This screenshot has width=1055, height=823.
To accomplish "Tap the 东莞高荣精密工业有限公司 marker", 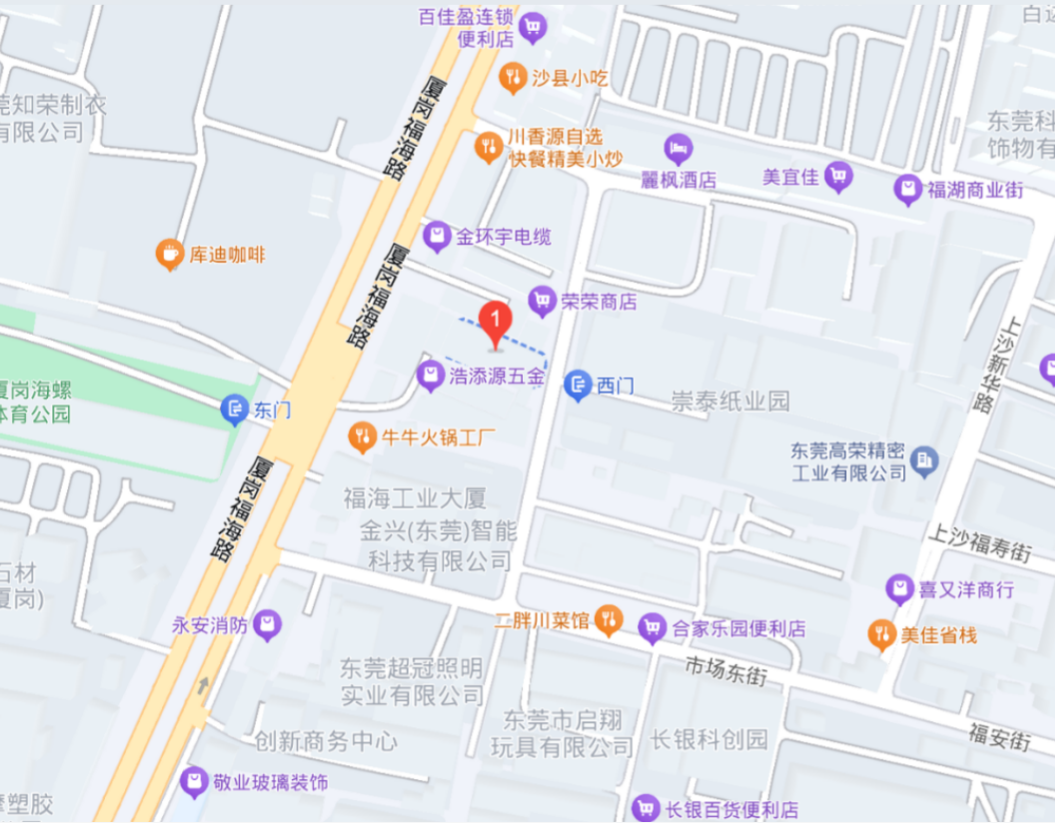I will click(924, 462).
